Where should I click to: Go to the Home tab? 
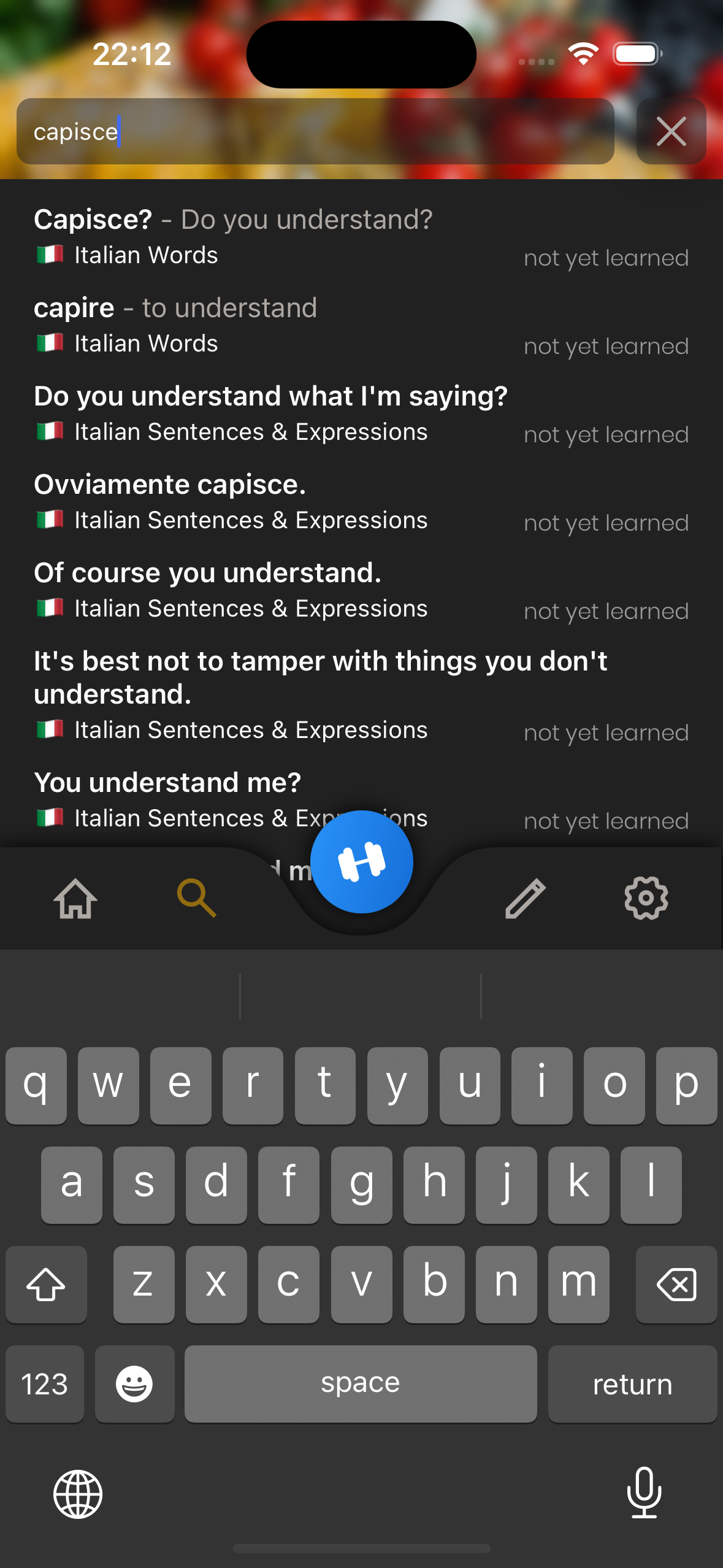pyautogui.click(x=75, y=898)
